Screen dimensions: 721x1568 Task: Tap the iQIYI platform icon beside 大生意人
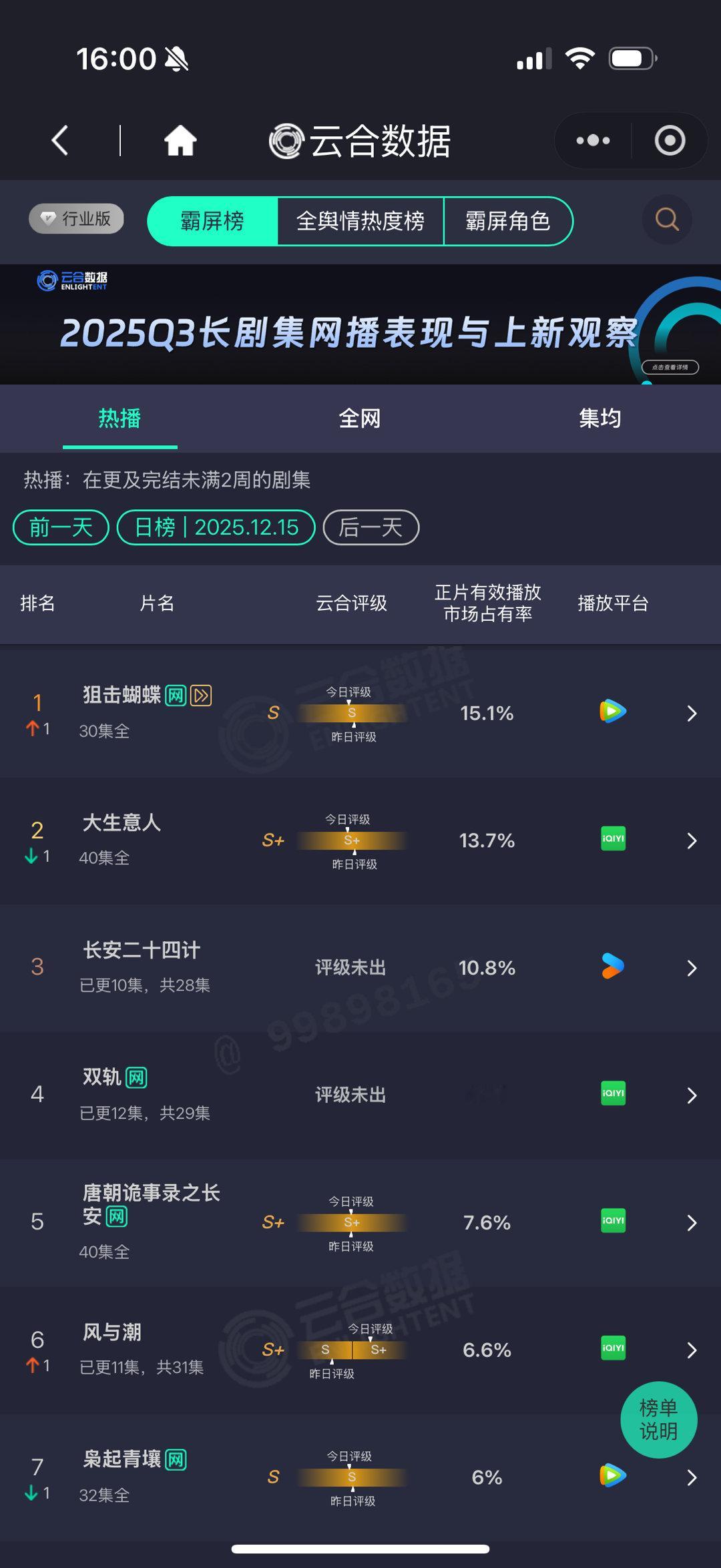pos(613,840)
